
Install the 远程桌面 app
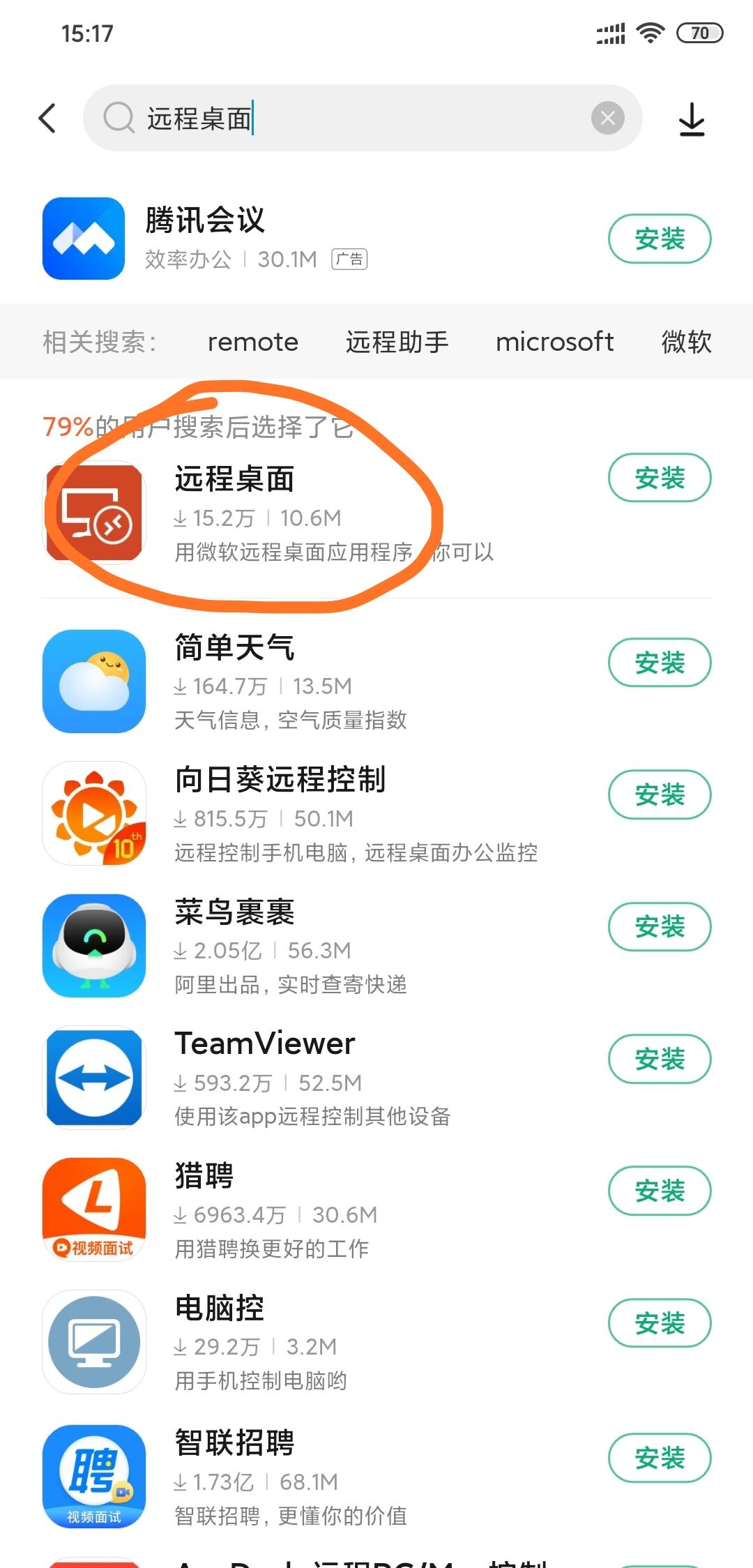(x=659, y=478)
